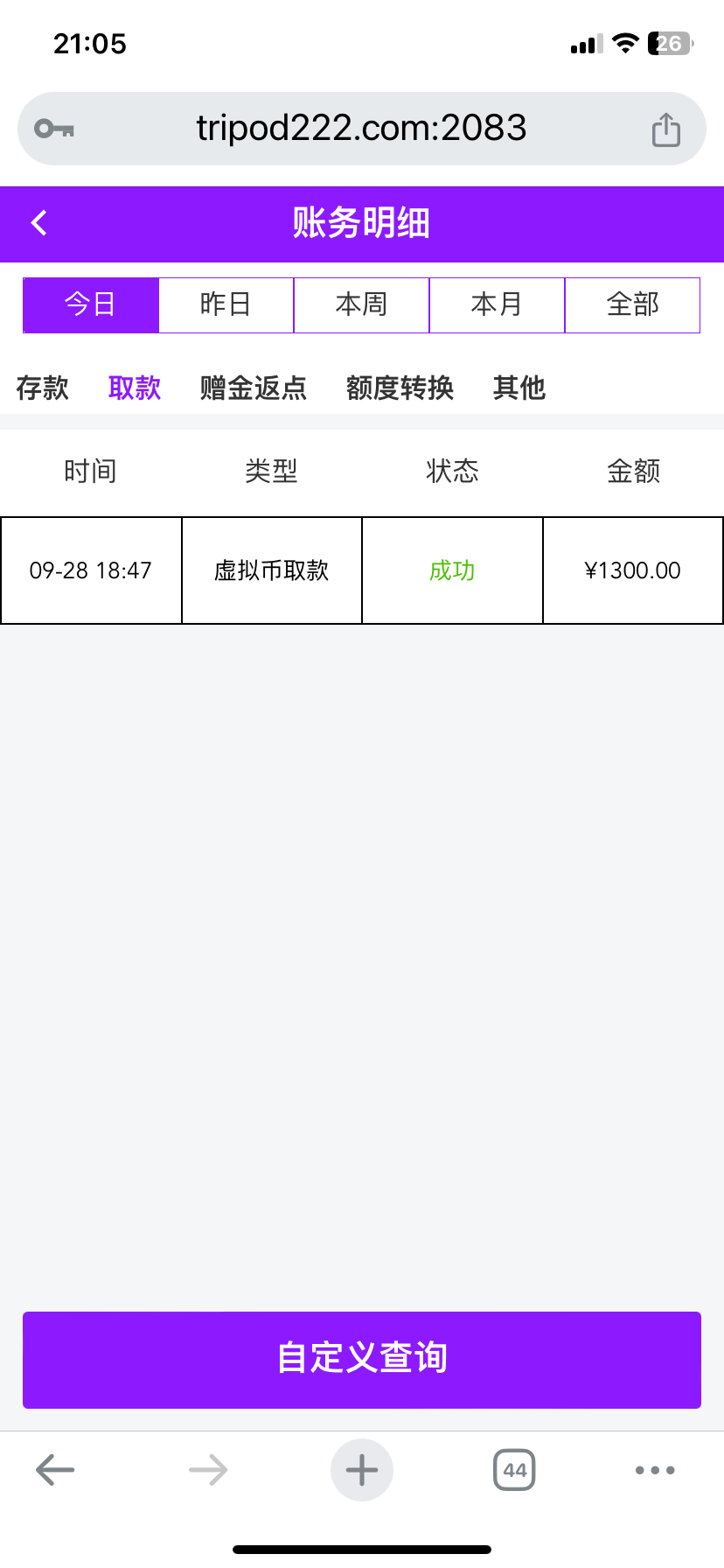This screenshot has width=724, height=1568.
Task: Share this page from the address bar
Action: pos(665,129)
